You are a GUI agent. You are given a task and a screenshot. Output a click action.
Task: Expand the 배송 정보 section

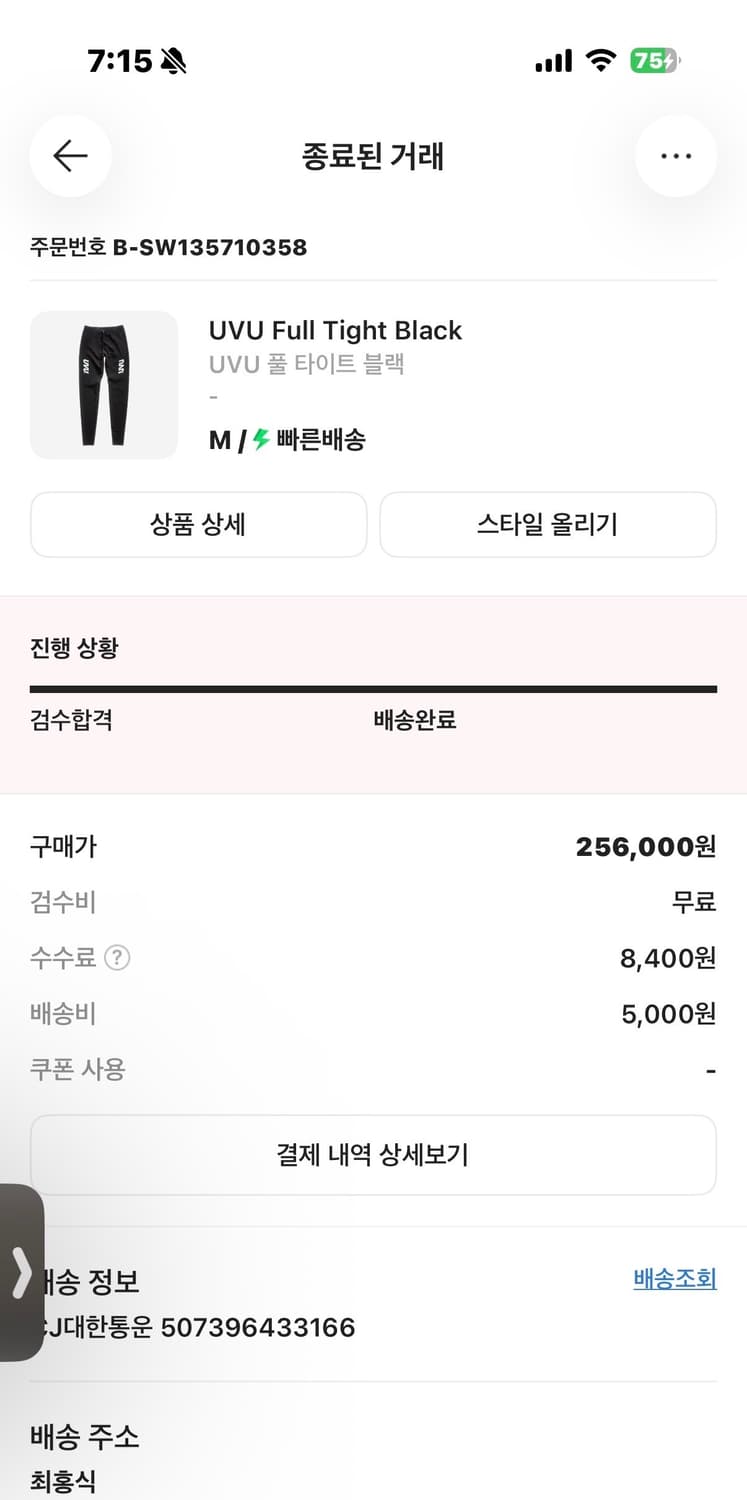[x=83, y=1281]
